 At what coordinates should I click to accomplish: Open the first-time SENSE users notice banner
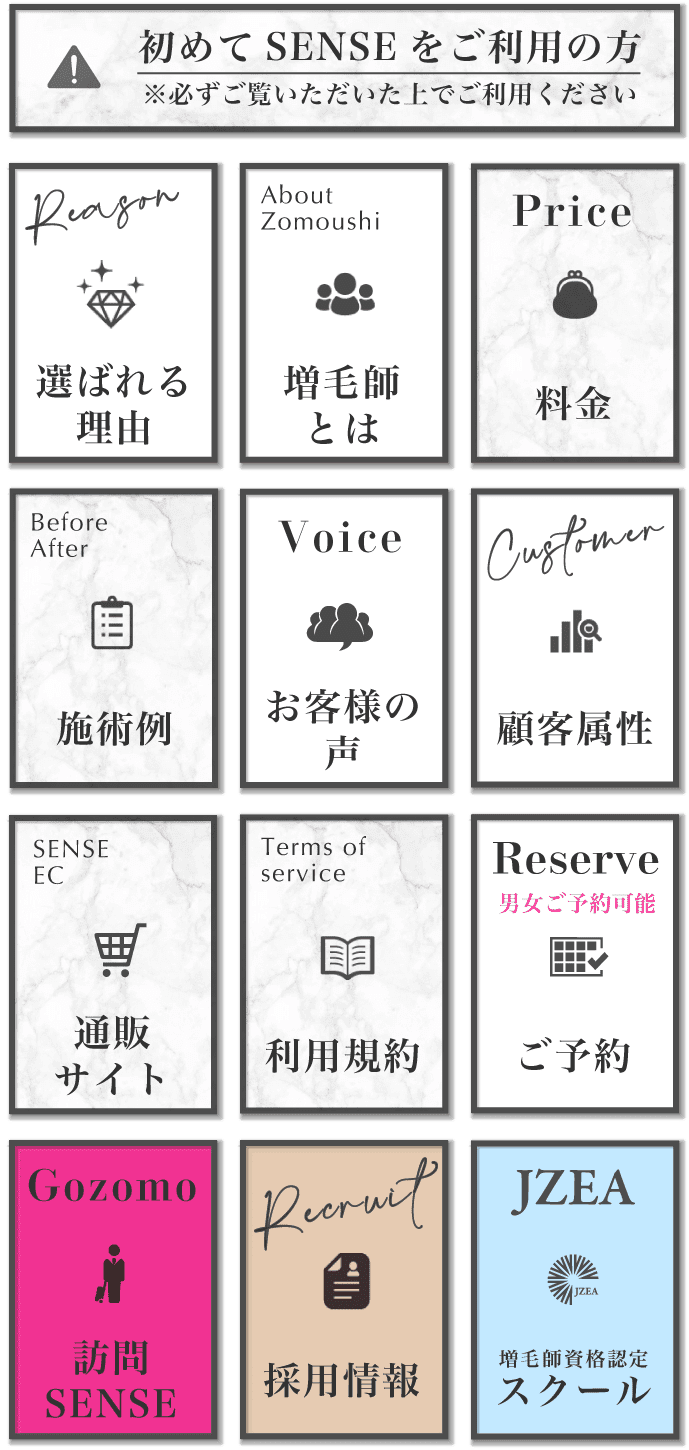[x=344, y=69]
